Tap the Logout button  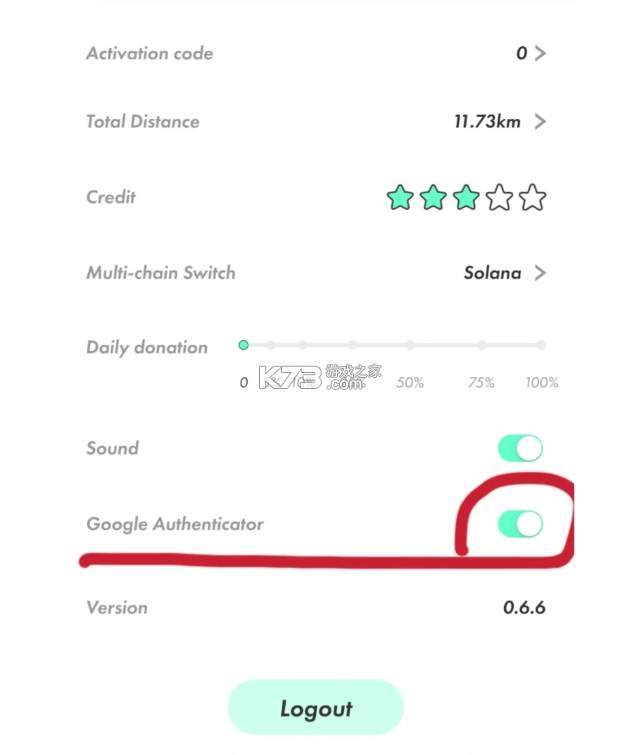tap(315, 709)
